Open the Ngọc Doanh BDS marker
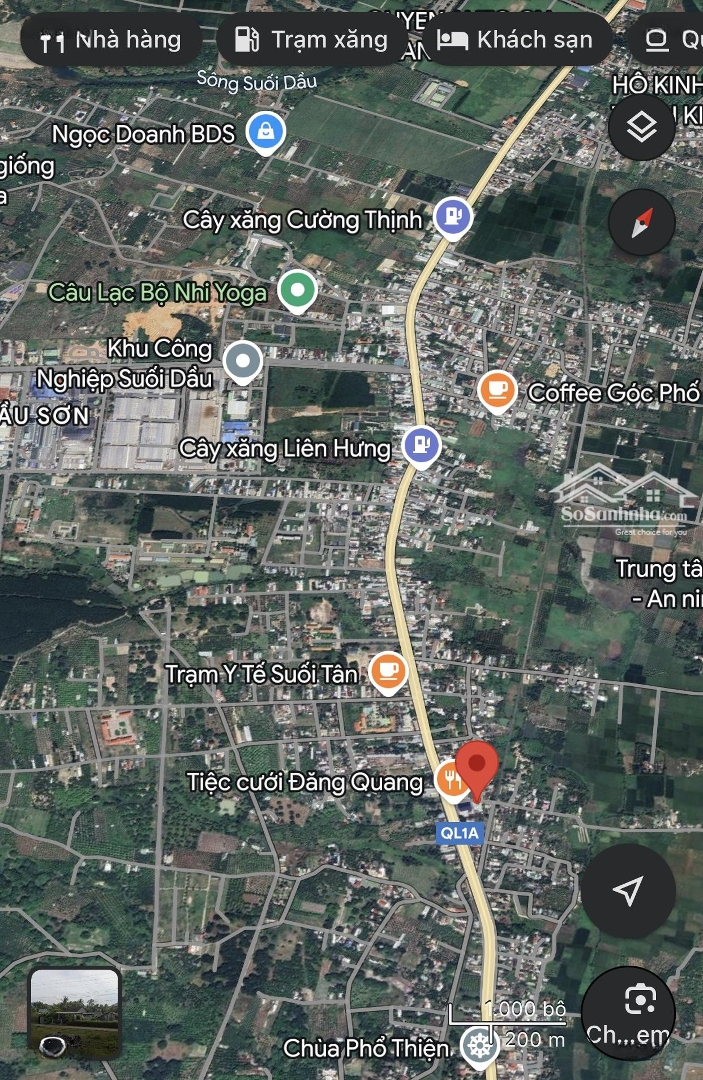Image resolution: width=703 pixels, height=1080 pixels. click(266, 131)
